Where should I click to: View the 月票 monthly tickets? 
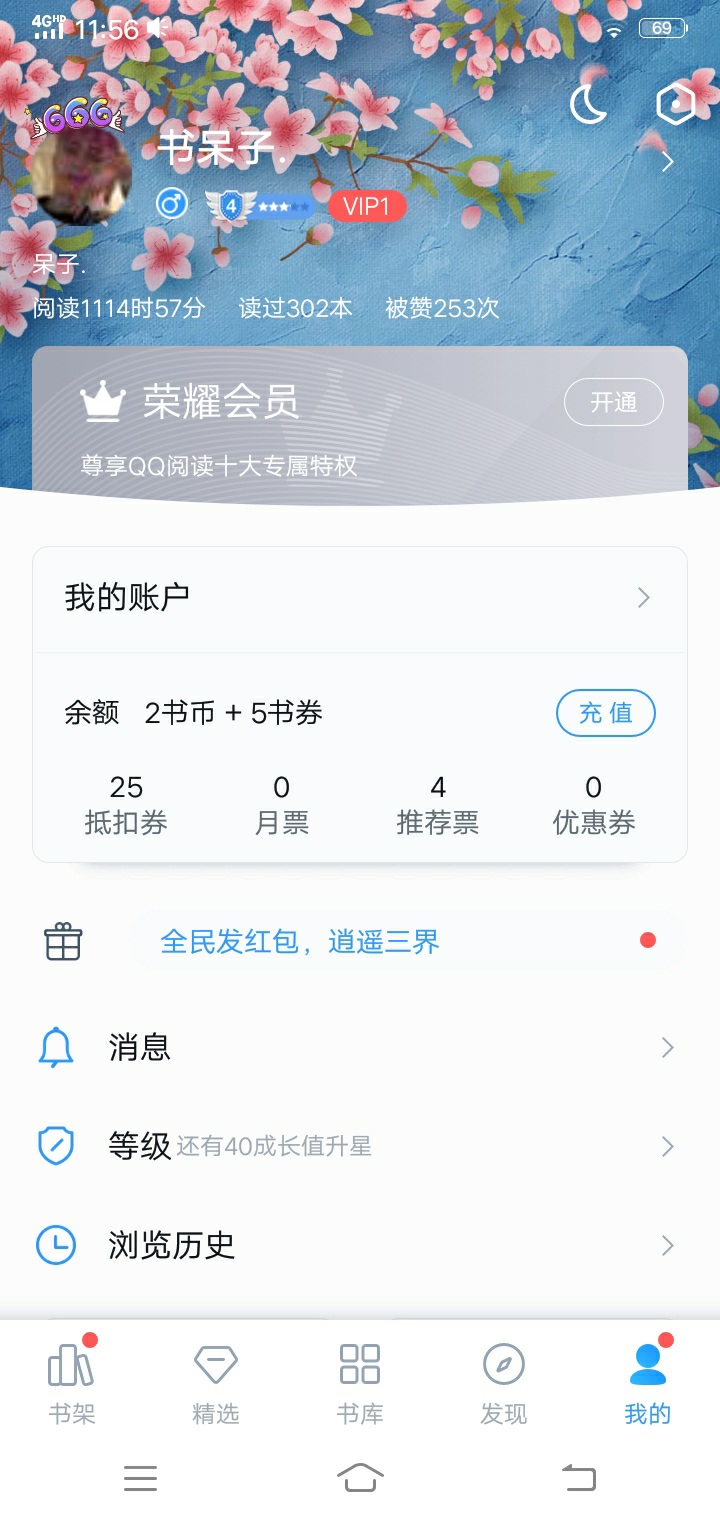(282, 805)
